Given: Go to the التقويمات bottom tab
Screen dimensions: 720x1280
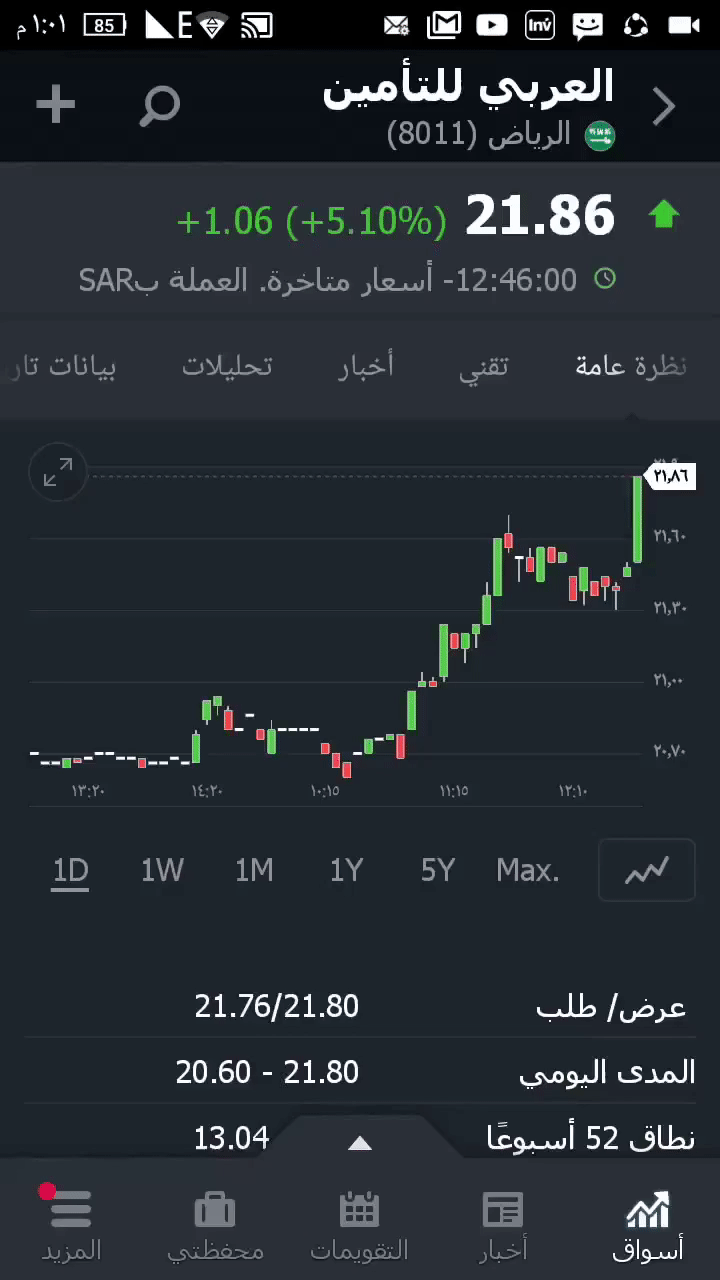Looking at the screenshot, I should (360, 1225).
